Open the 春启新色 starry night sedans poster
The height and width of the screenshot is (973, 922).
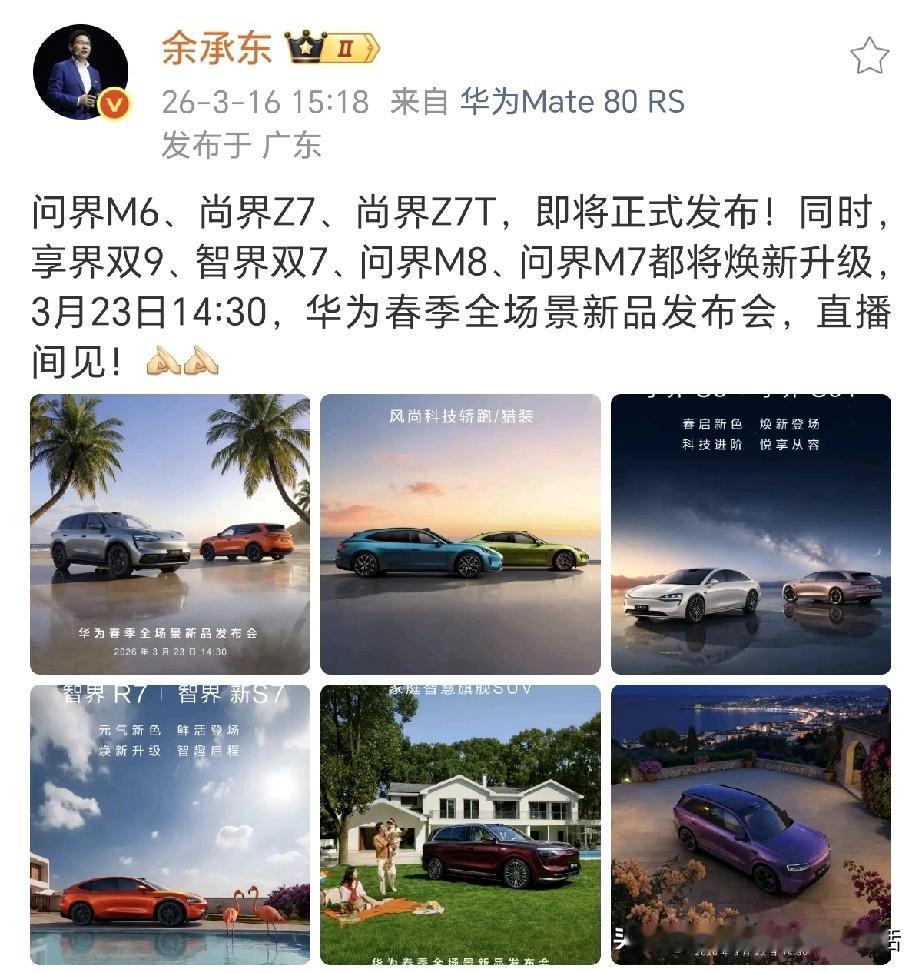pos(748,530)
